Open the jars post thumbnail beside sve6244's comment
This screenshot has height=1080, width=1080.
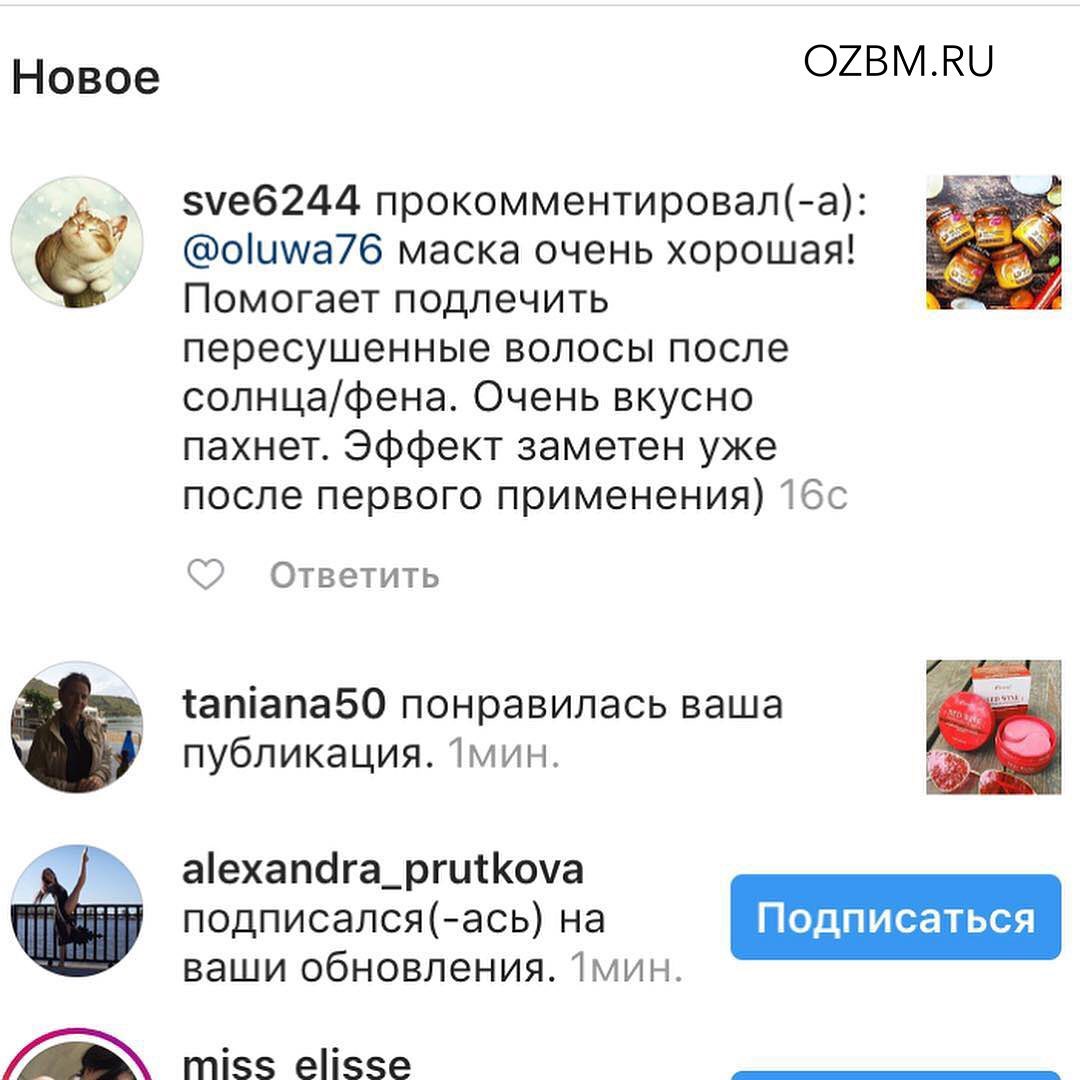coord(993,242)
